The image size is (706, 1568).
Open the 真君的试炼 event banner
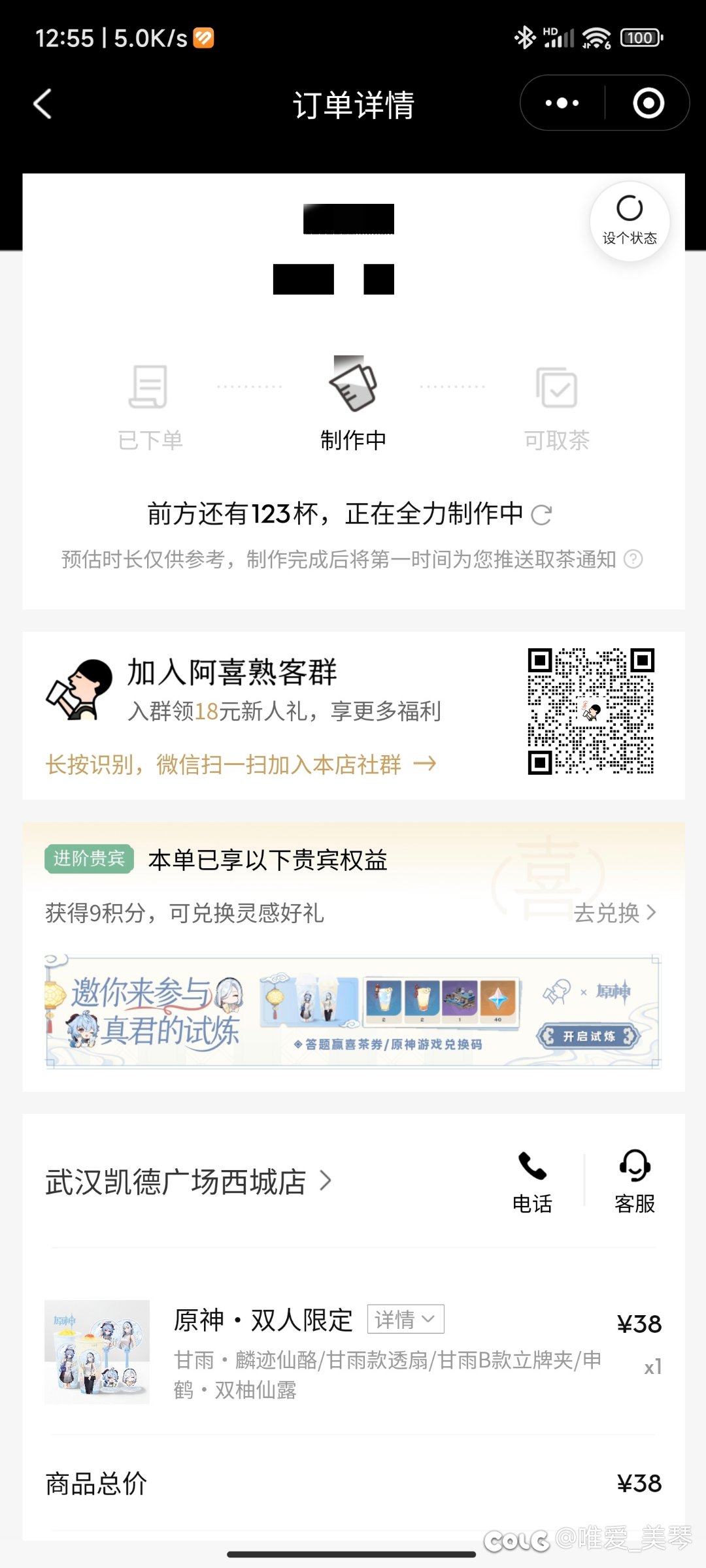pos(353,1011)
